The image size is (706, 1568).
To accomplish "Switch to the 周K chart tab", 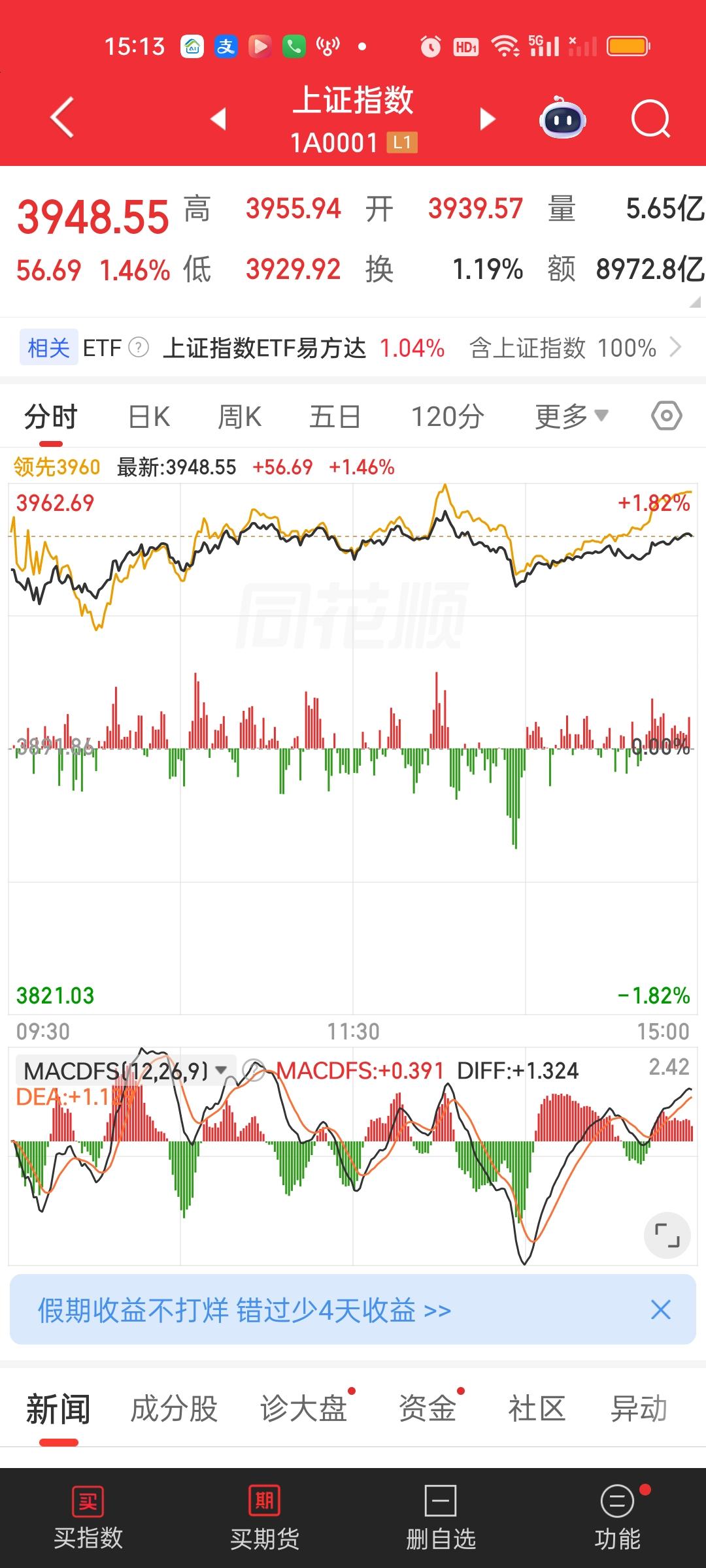I will pos(239,417).
